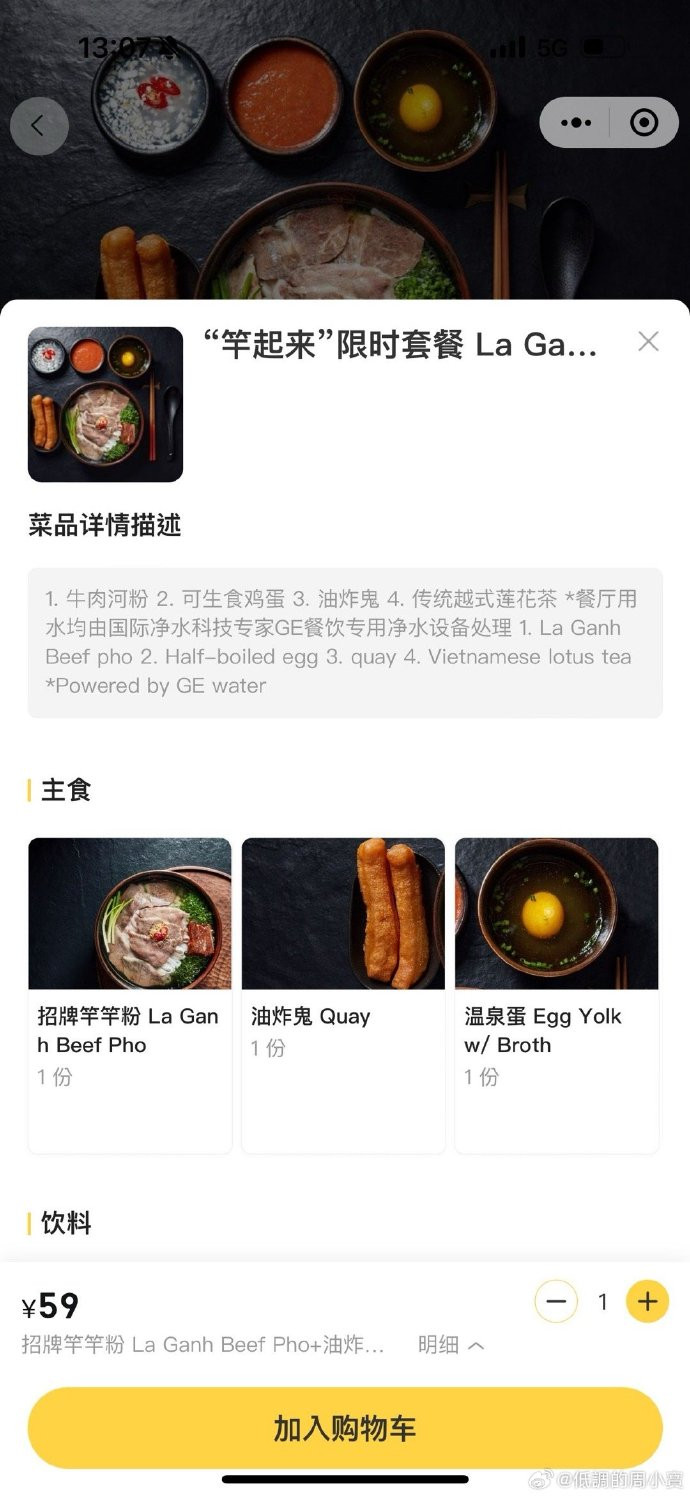Go back using the arrow button
Image resolution: width=690 pixels, height=1496 pixels.
[39, 126]
